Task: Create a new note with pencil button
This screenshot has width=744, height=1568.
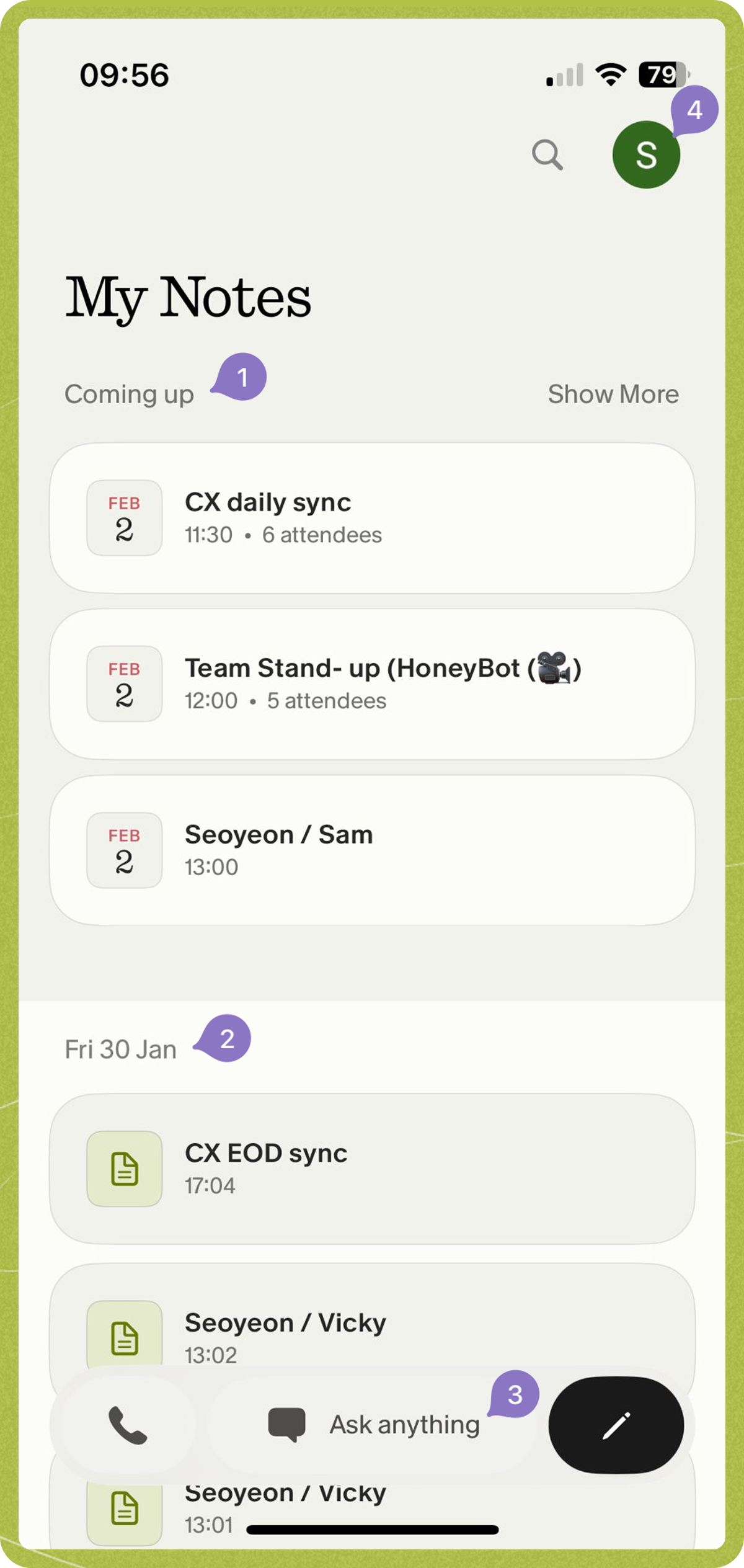Action: tap(616, 1425)
